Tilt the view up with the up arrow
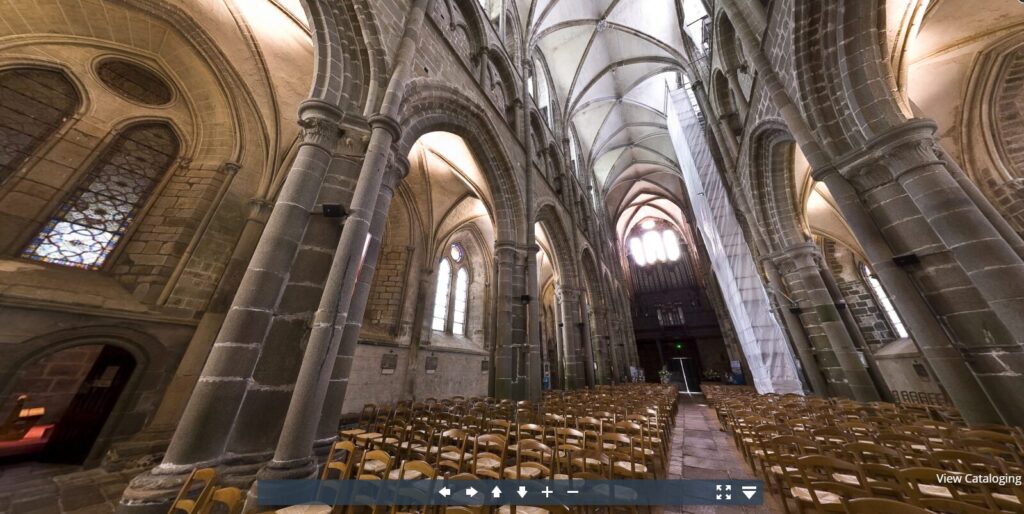The width and height of the screenshot is (1024, 514). coord(496,492)
